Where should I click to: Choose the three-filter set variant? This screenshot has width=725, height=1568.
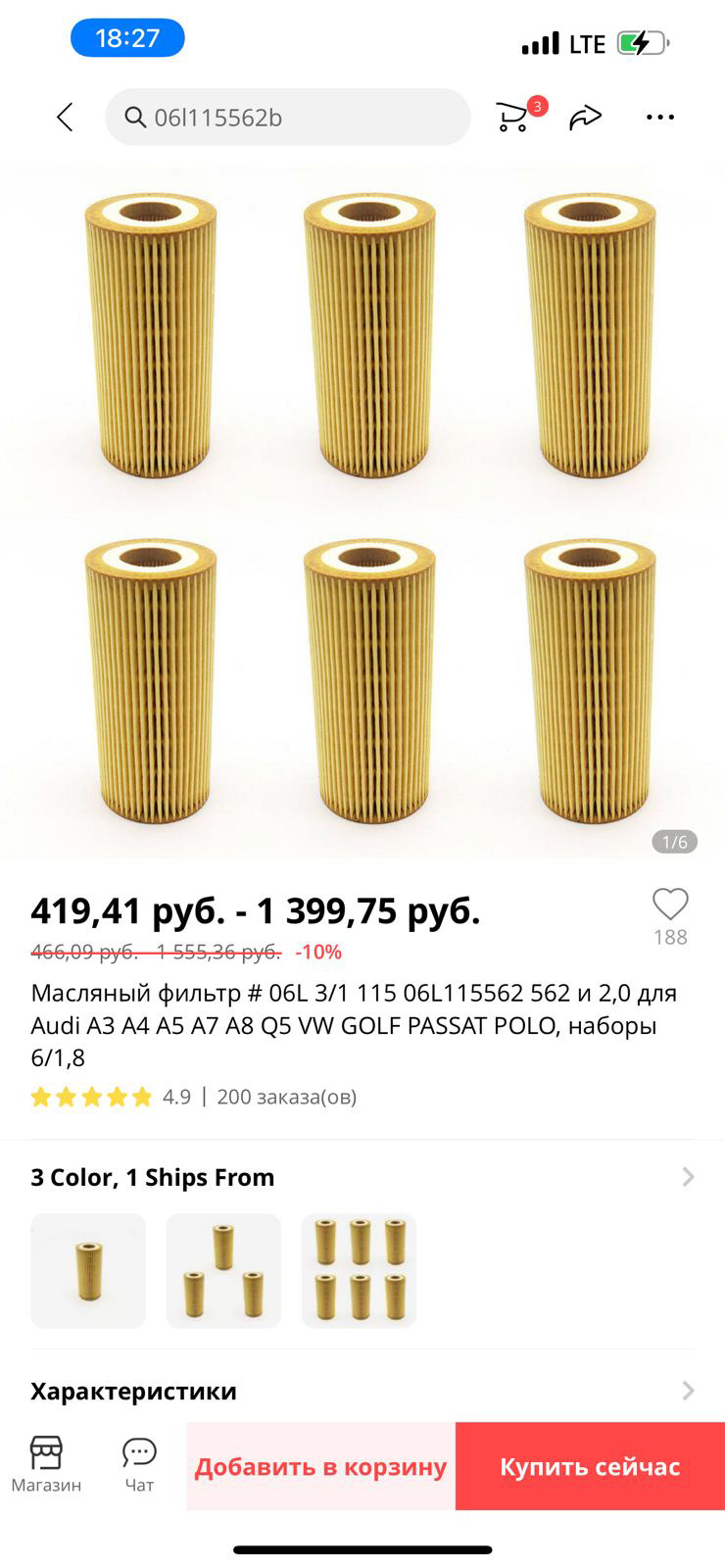click(x=223, y=1271)
